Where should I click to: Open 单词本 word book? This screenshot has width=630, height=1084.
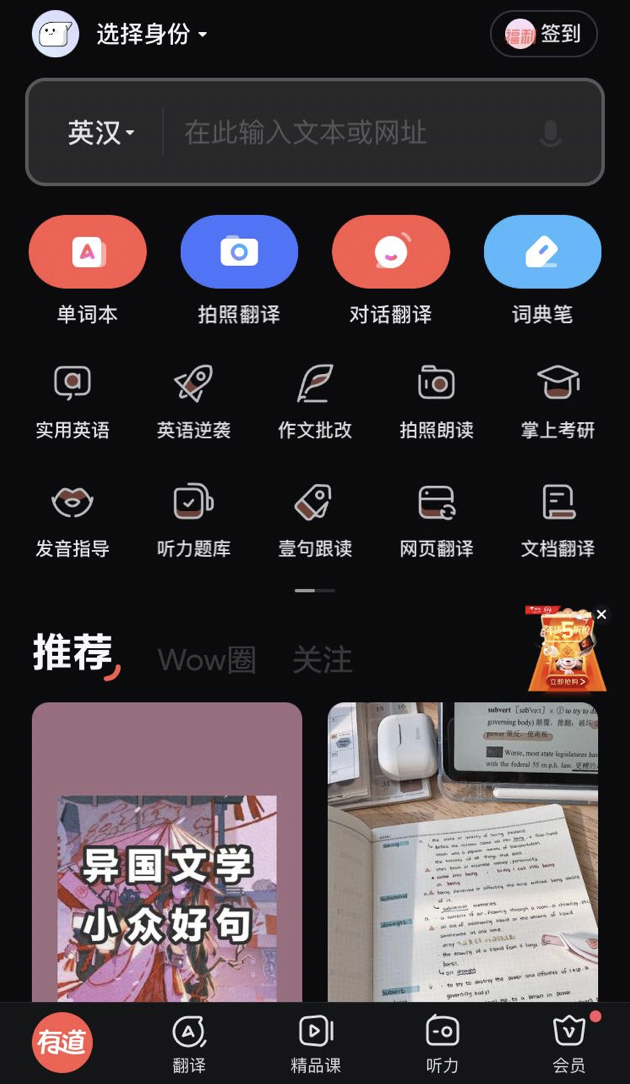[88, 253]
